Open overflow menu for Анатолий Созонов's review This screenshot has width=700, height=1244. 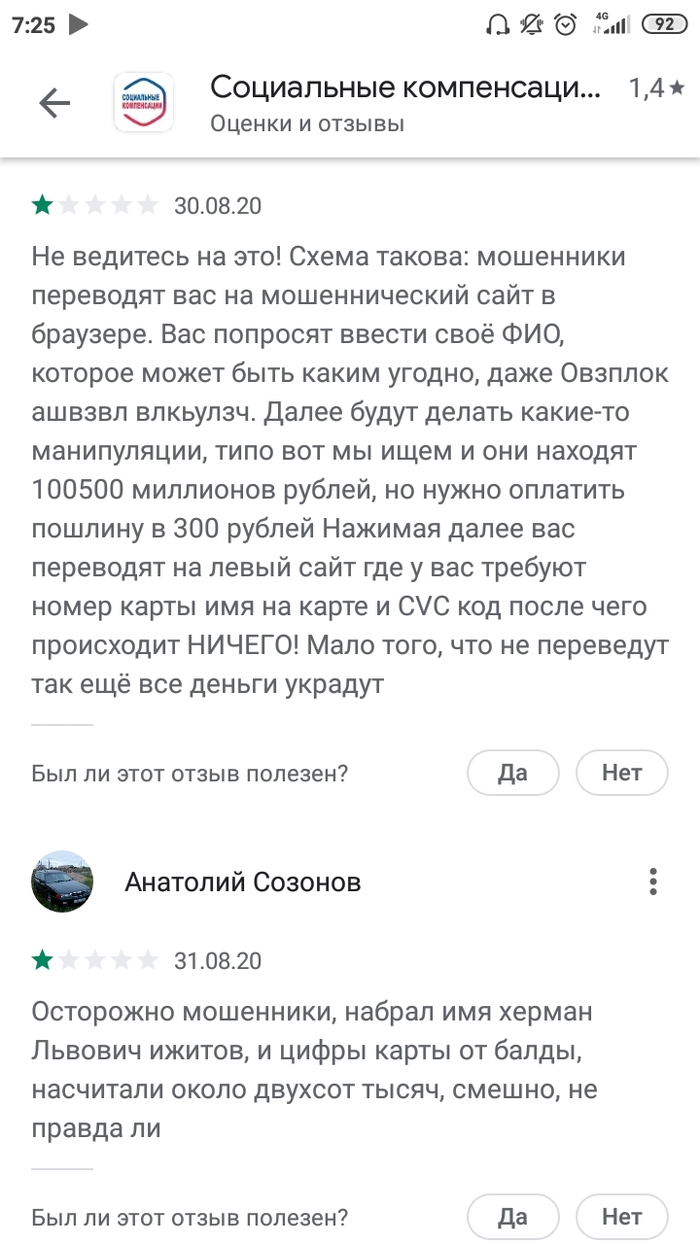[x=653, y=881]
